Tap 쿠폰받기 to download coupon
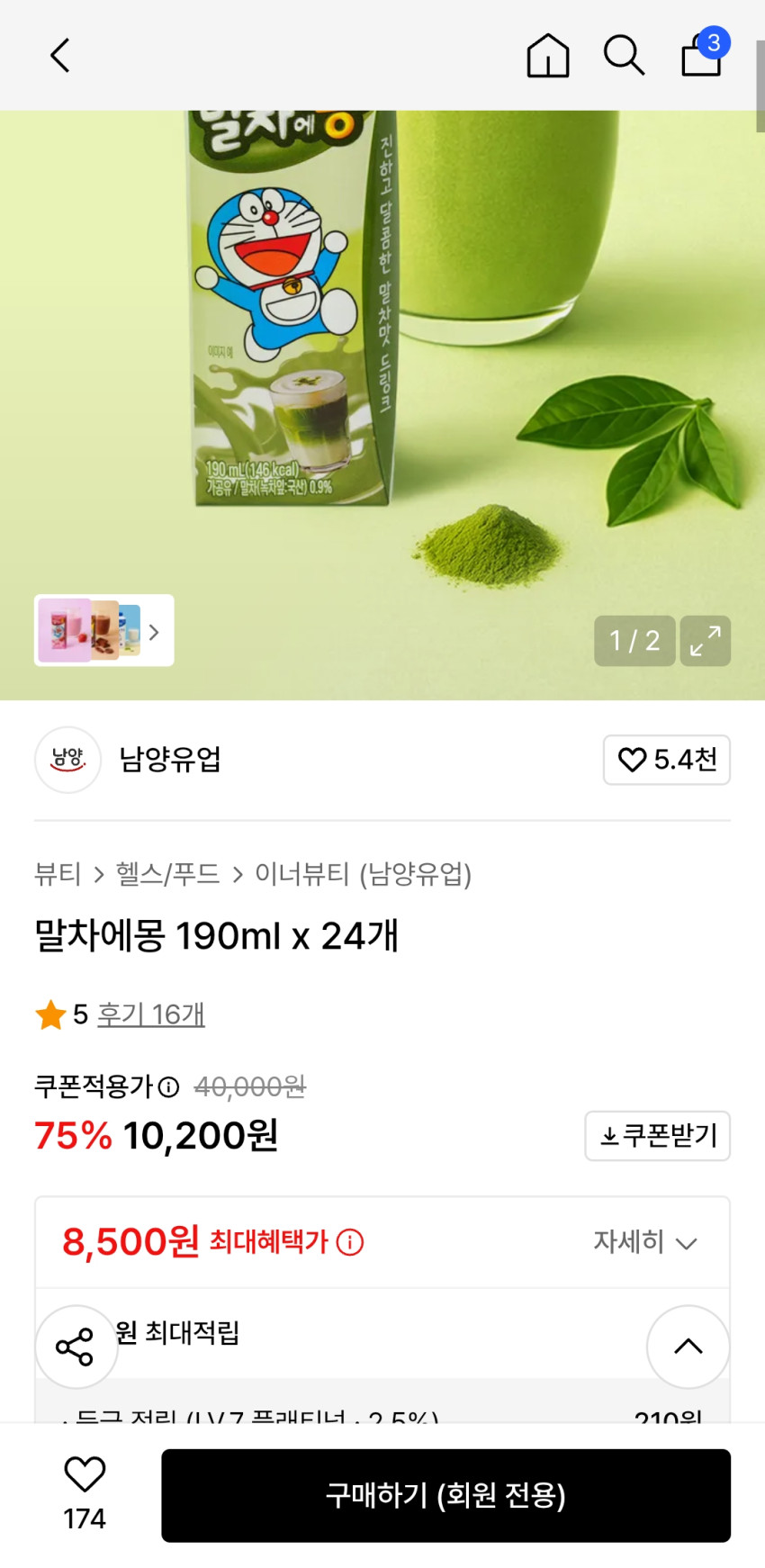Screen dimensions: 765x1568 point(657,1136)
